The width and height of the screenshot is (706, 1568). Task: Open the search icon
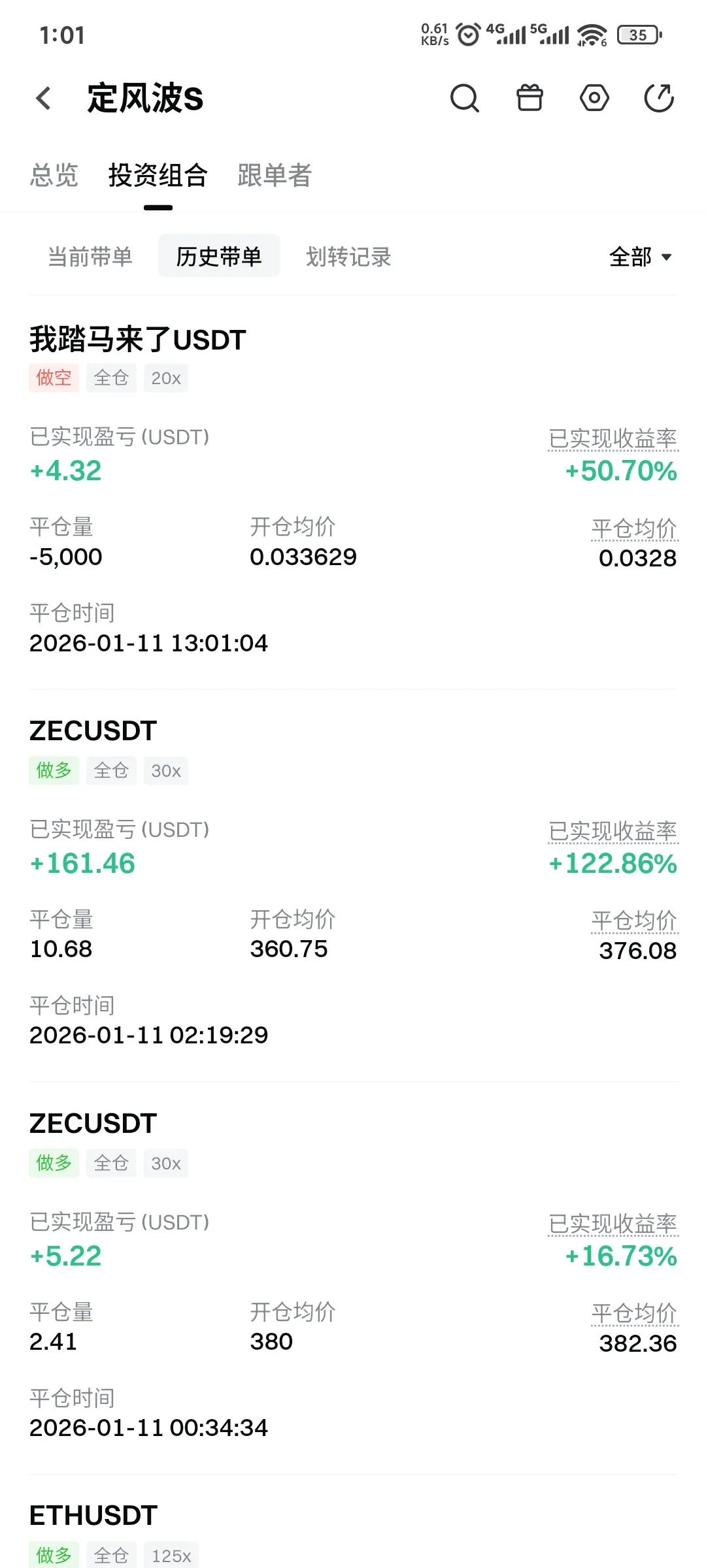click(465, 99)
